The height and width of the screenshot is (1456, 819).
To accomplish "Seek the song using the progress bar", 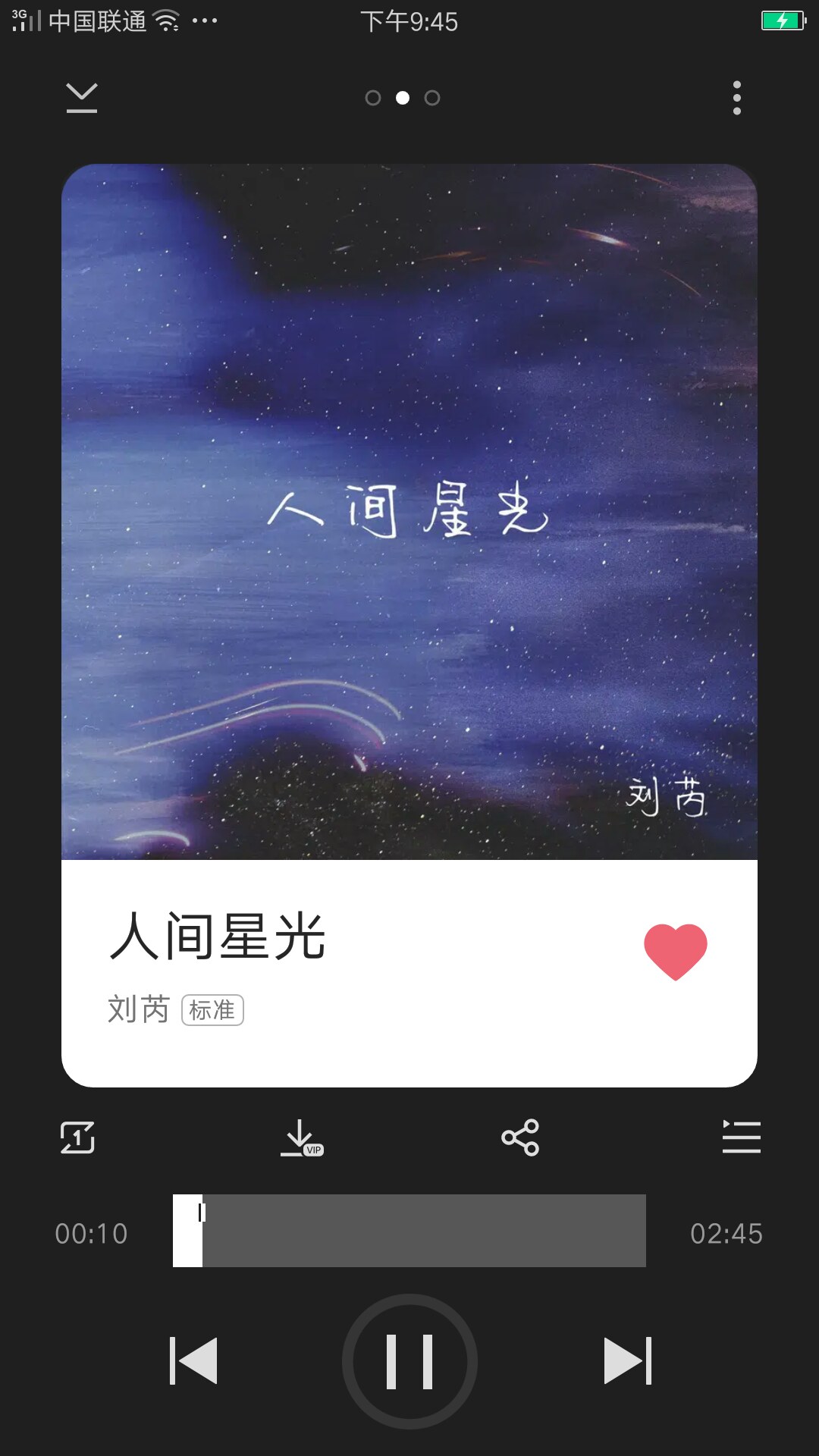I will click(x=409, y=1231).
